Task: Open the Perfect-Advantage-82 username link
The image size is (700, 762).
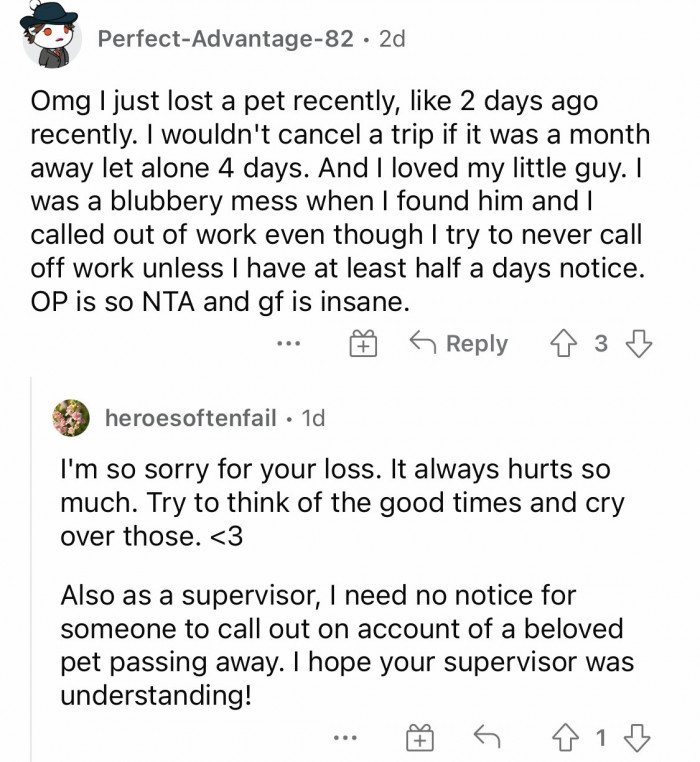Action: [226, 39]
